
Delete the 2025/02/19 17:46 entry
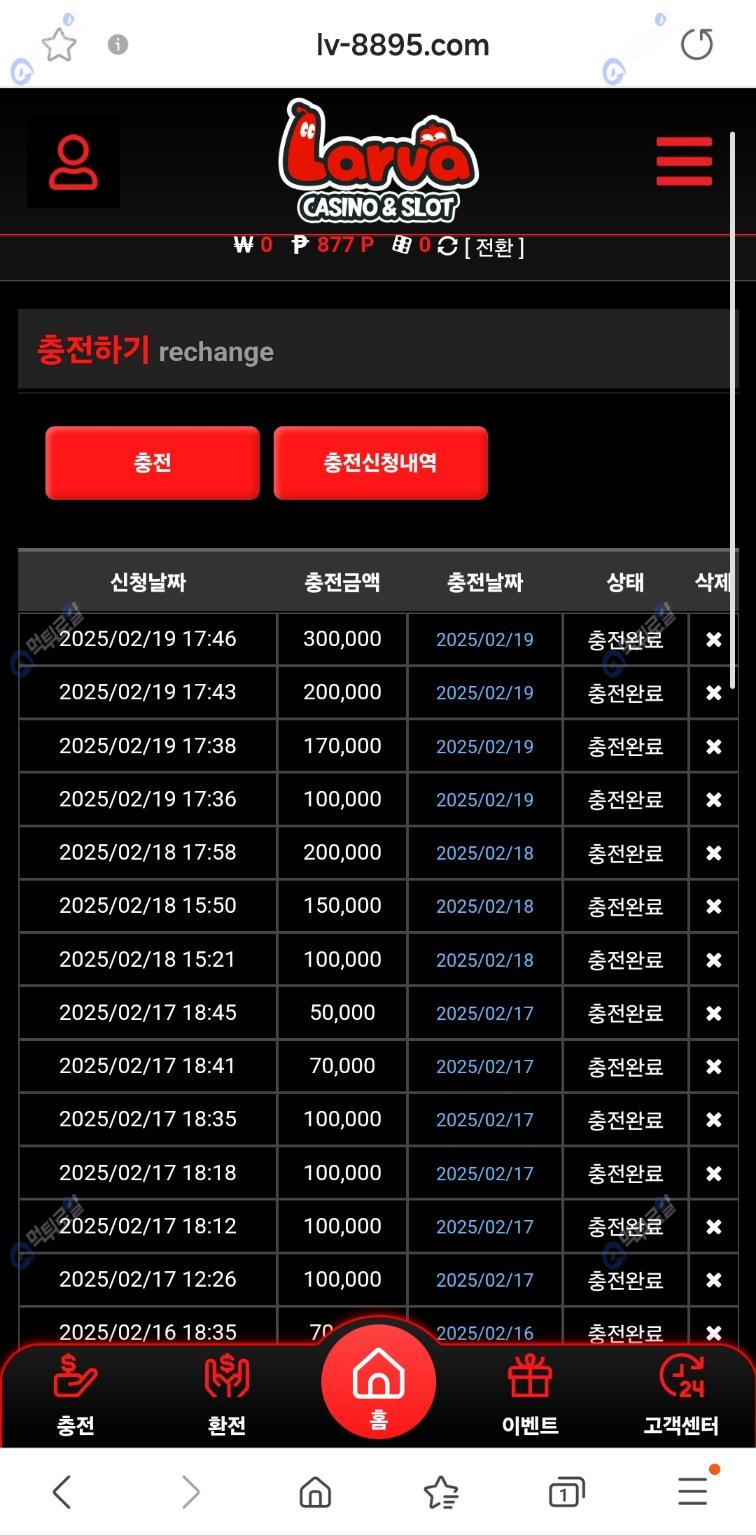(x=713, y=639)
